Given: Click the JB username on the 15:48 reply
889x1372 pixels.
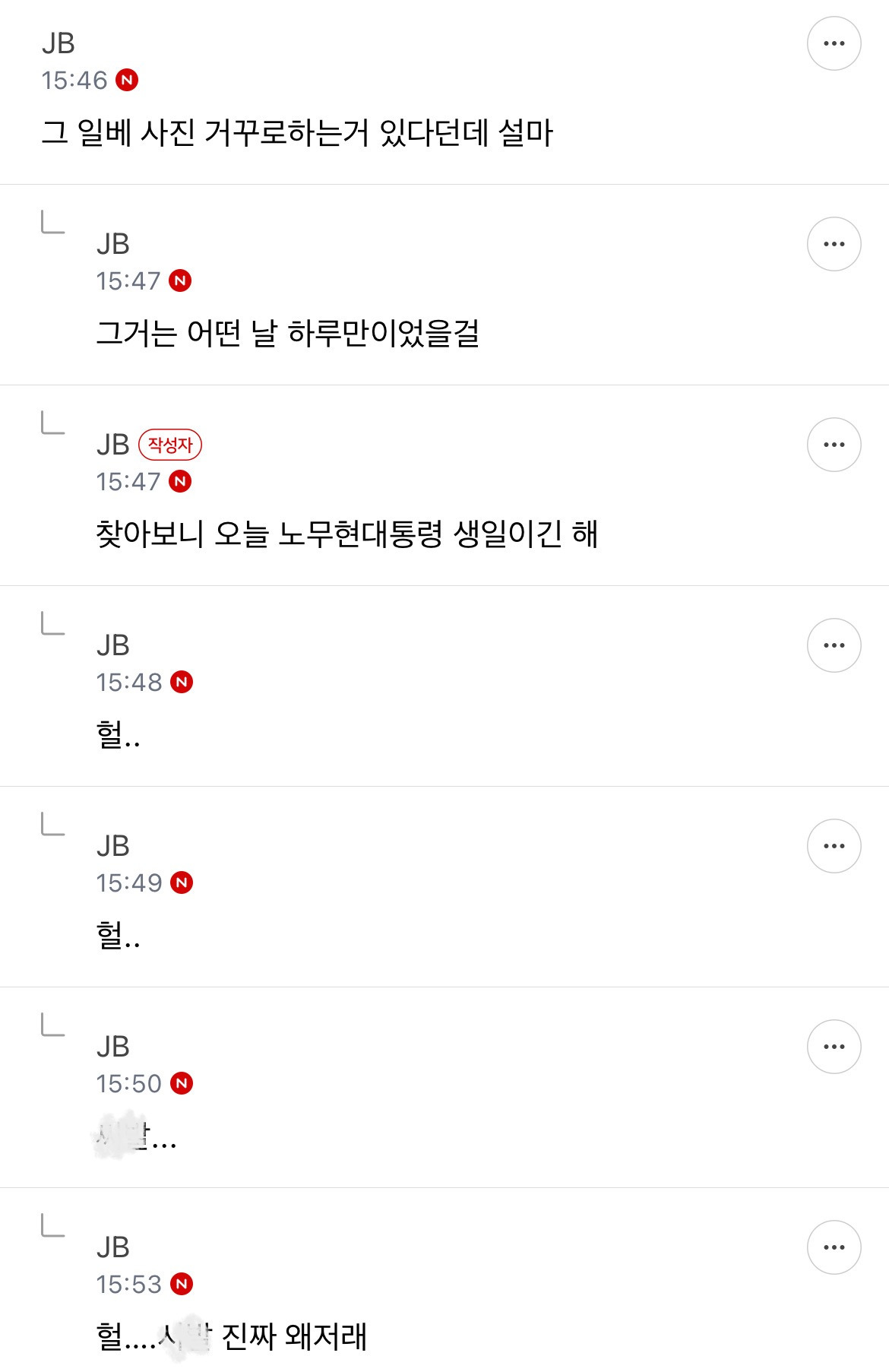Looking at the screenshot, I should click(114, 645).
